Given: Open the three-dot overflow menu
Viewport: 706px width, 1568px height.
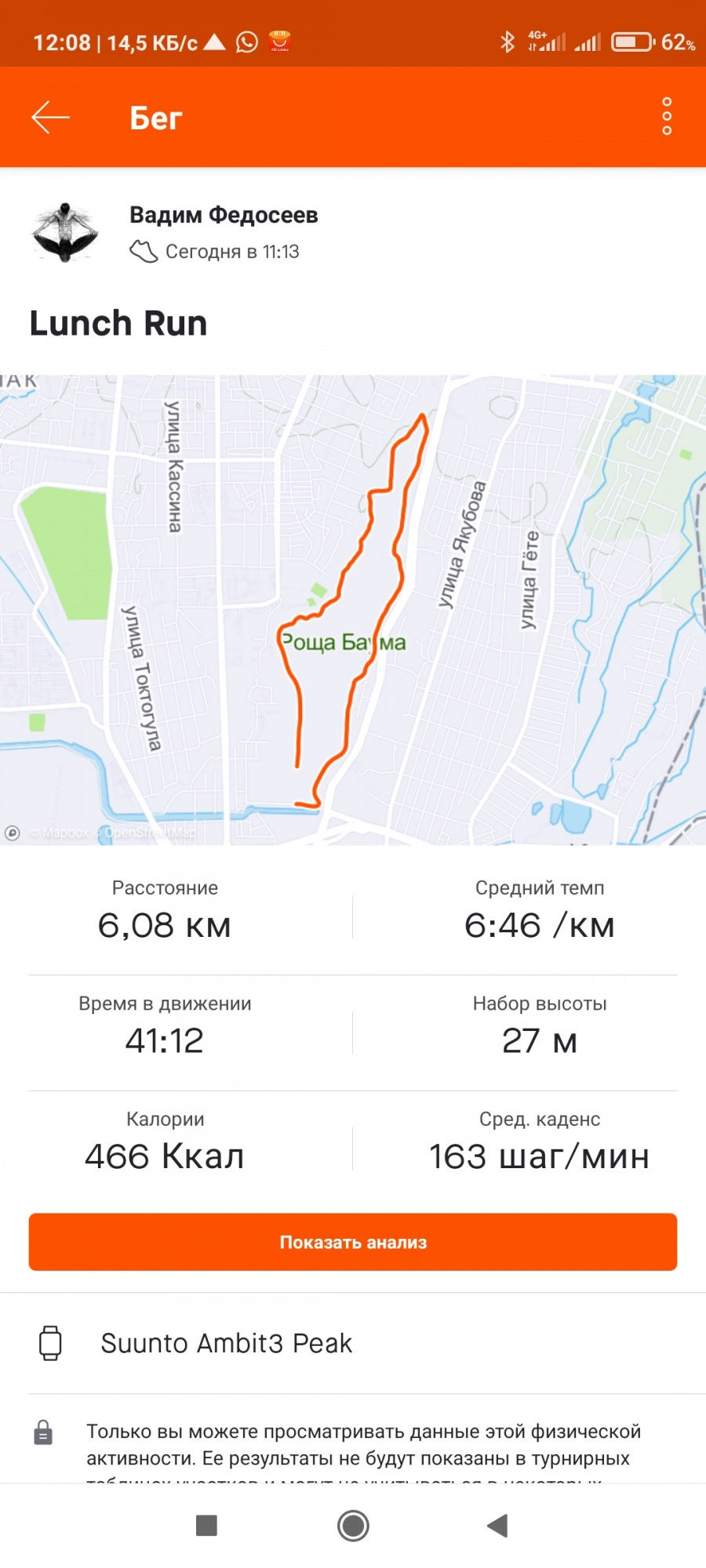Looking at the screenshot, I should 666,117.
